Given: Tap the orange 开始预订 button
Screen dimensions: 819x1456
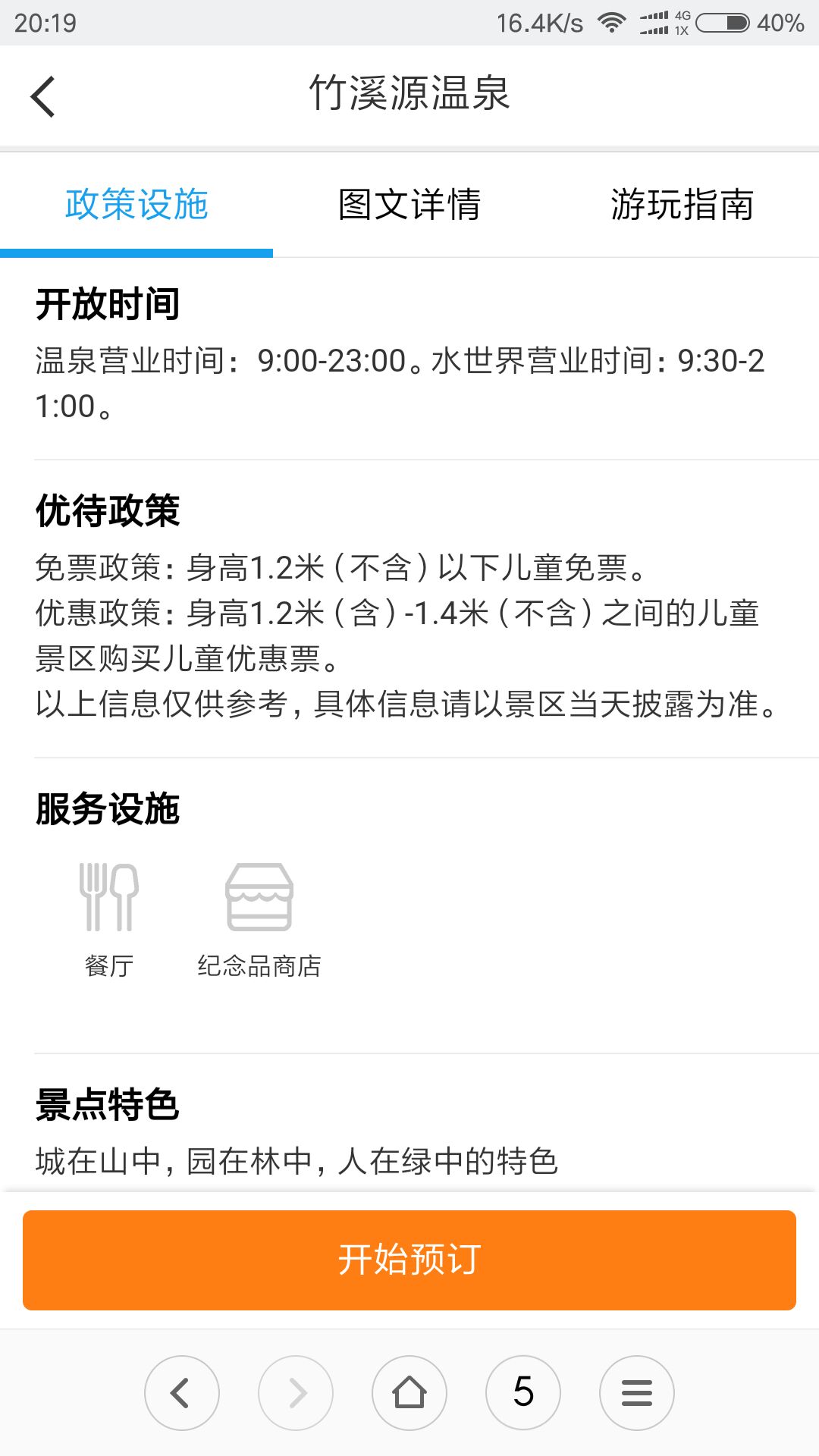Looking at the screenshot, I should coord(409,1260).
